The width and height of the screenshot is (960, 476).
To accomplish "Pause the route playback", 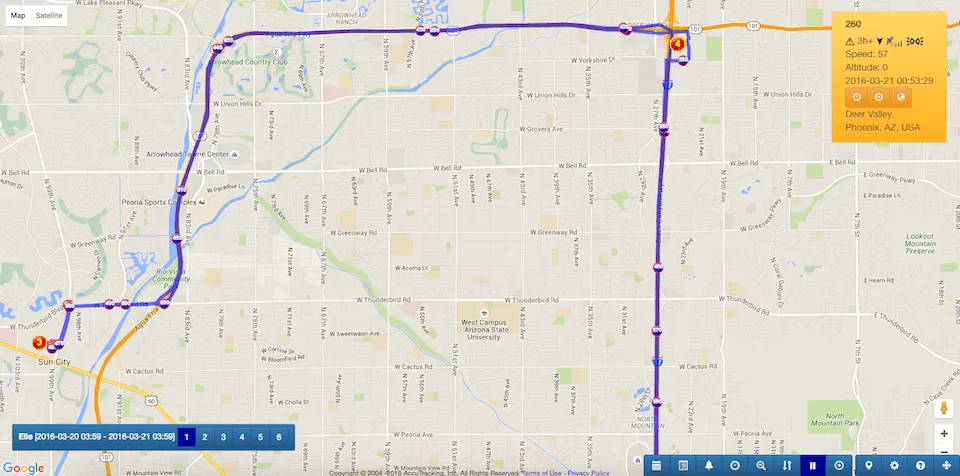I will (x=813, y=465).
